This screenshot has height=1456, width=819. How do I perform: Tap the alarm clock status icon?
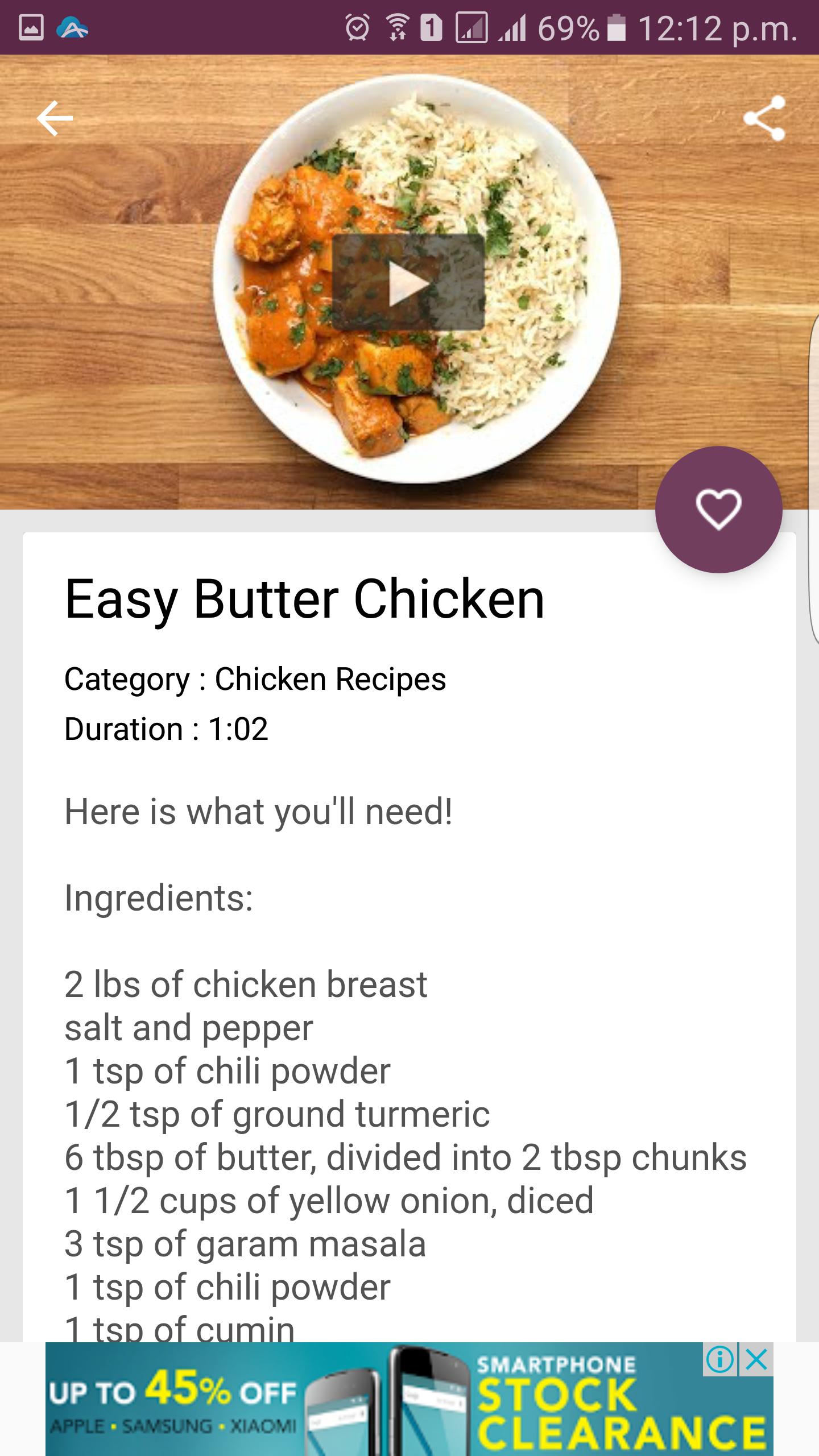click(358, 26)
